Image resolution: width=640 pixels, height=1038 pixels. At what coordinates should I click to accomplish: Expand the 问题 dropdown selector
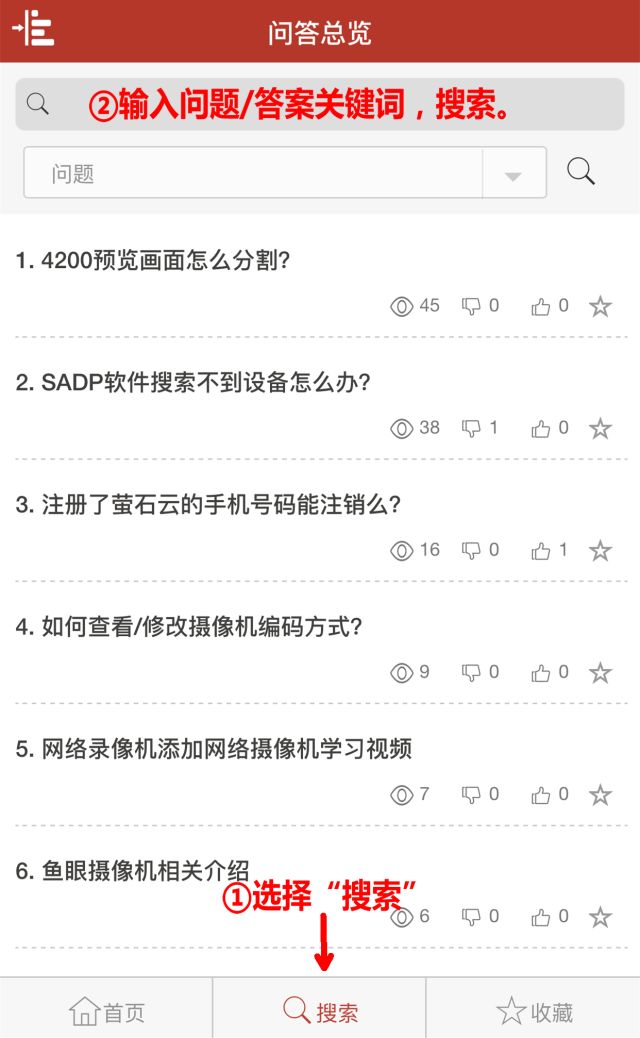pos(513,174)
